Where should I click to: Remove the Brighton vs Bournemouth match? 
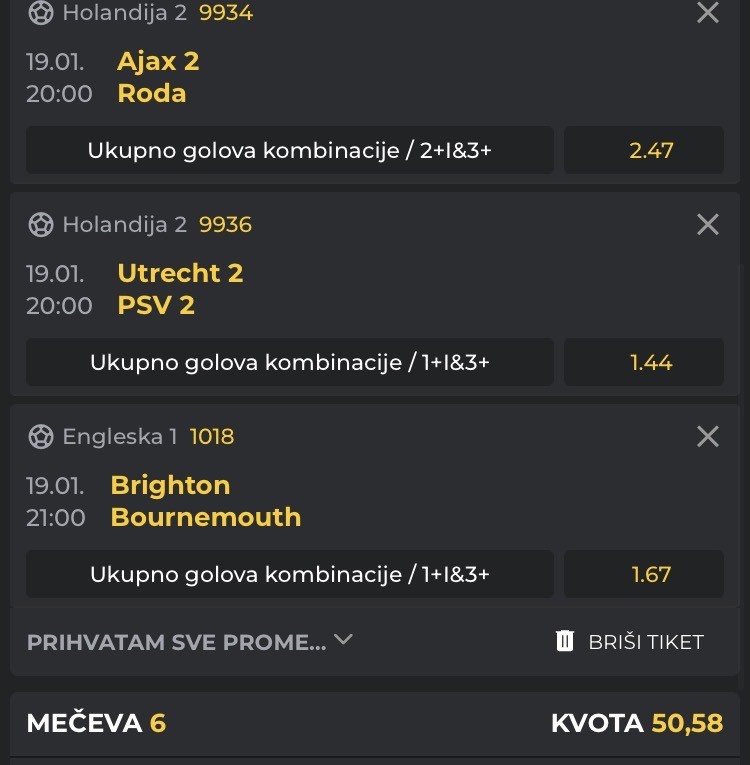[707, 437]
